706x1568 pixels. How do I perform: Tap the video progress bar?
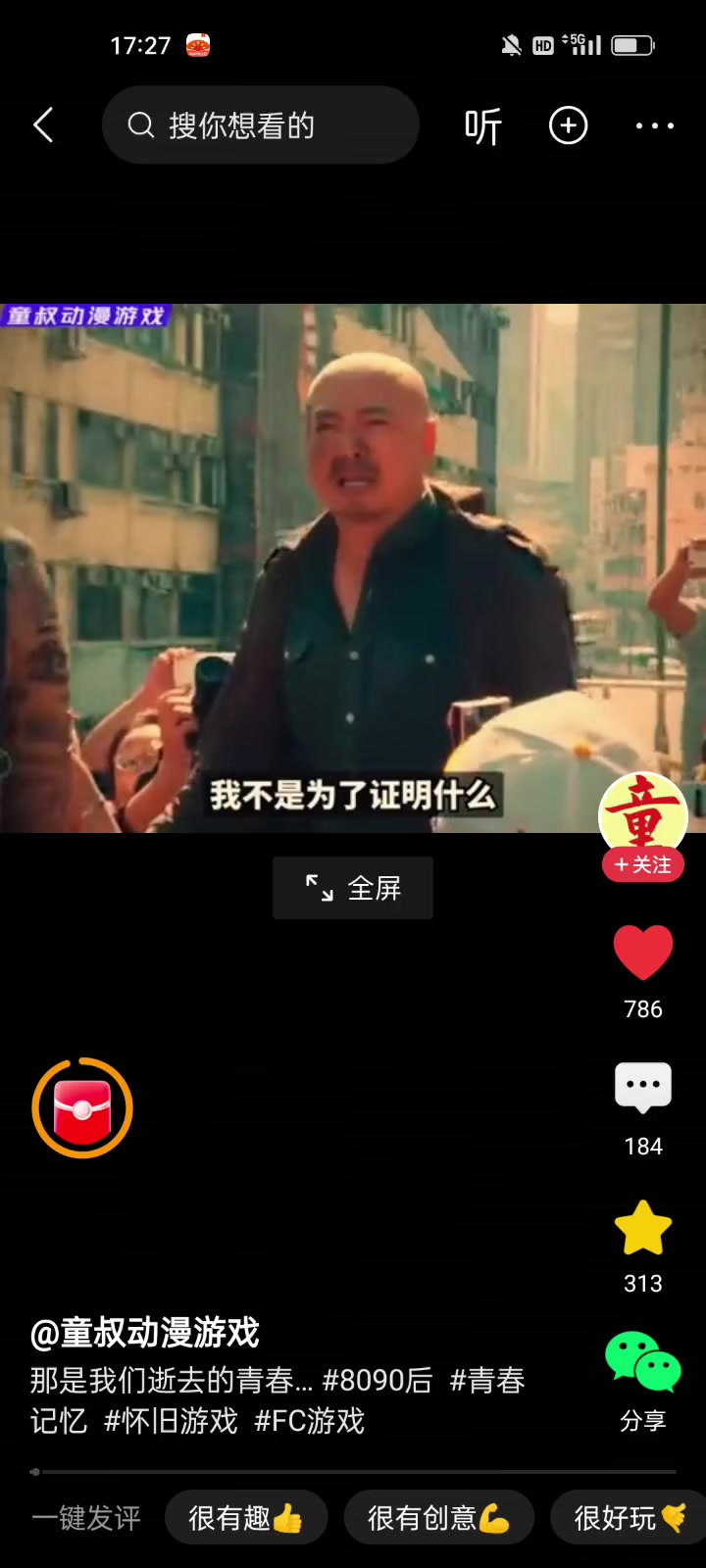tap(353, 1471)
